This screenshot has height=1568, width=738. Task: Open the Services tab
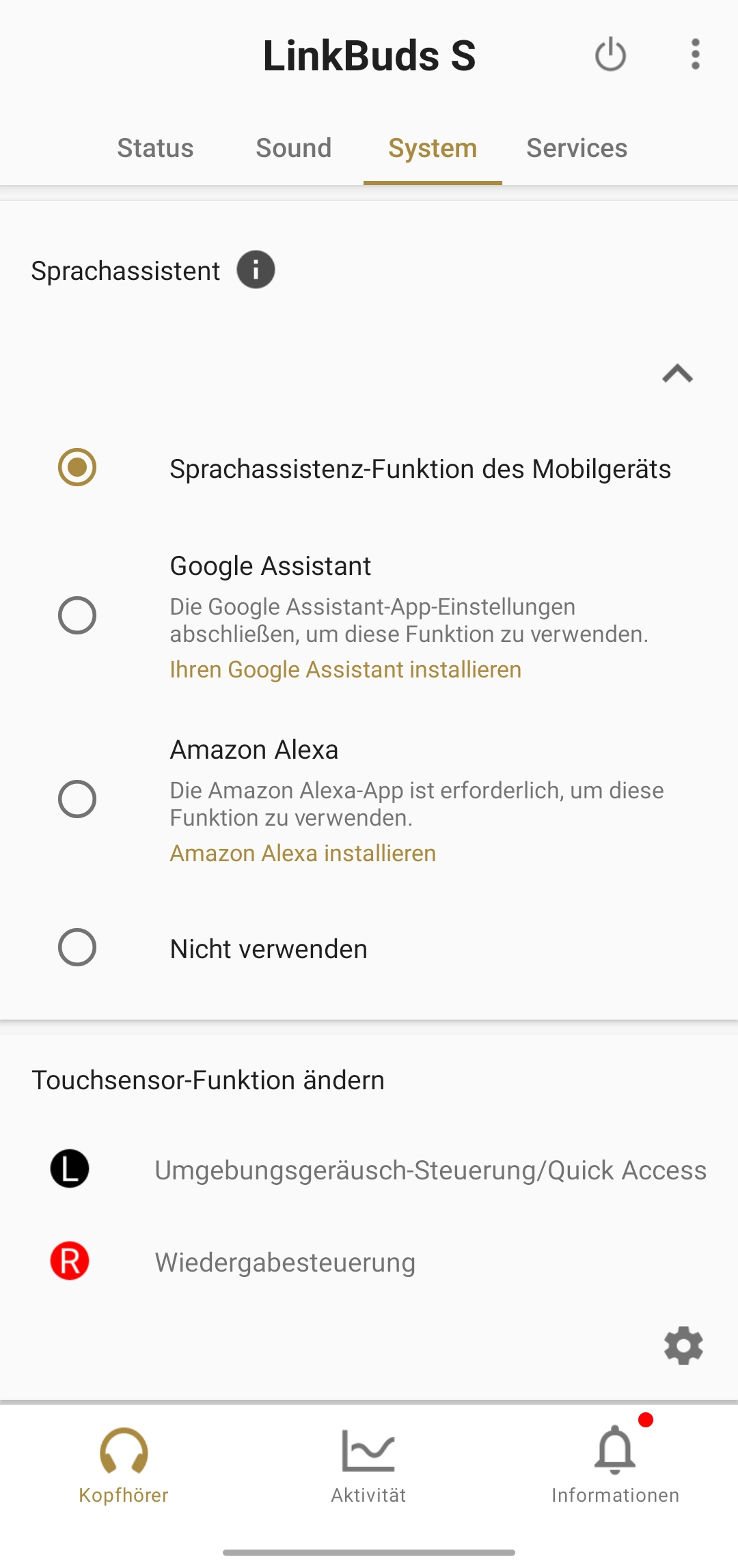[577, 148]
